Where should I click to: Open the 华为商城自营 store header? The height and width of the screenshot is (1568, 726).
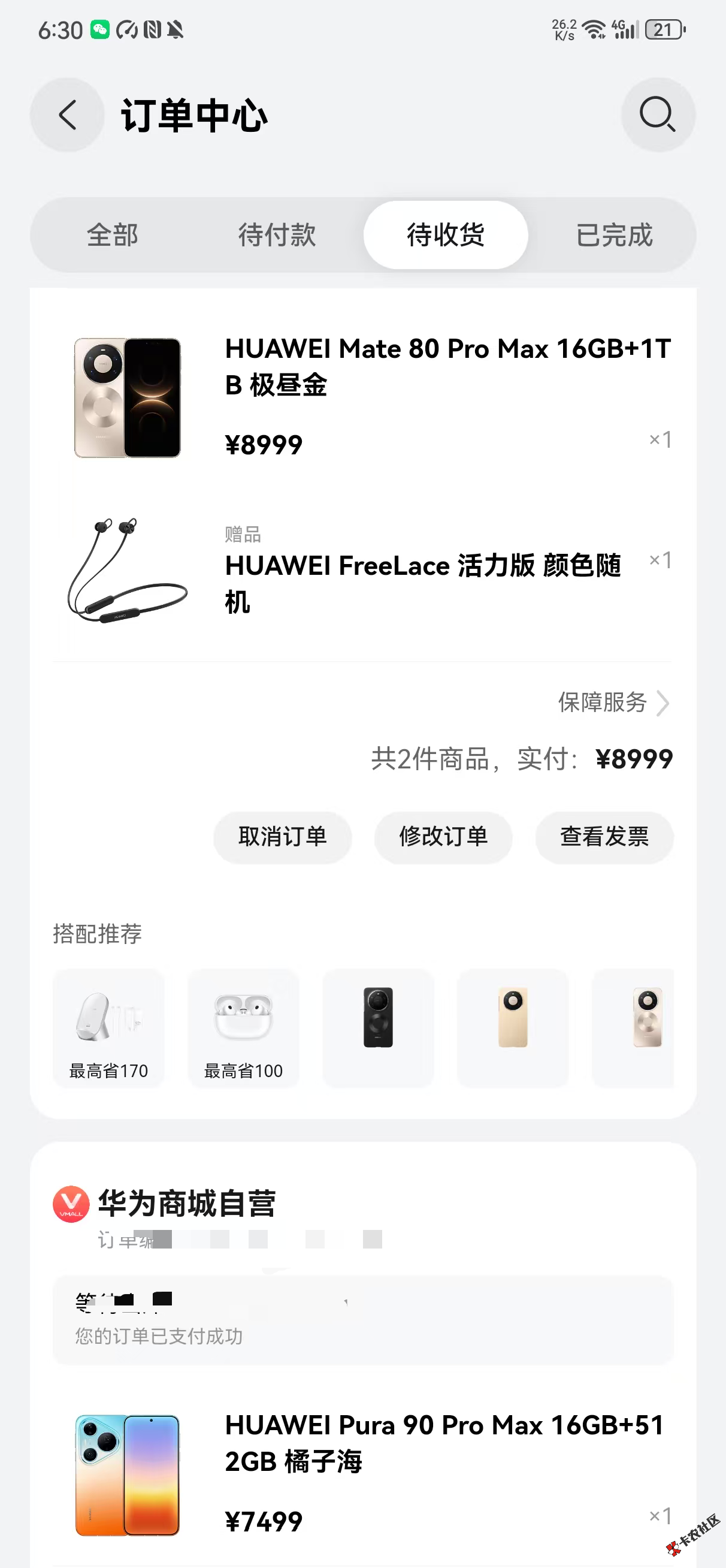coord(186,1203)
